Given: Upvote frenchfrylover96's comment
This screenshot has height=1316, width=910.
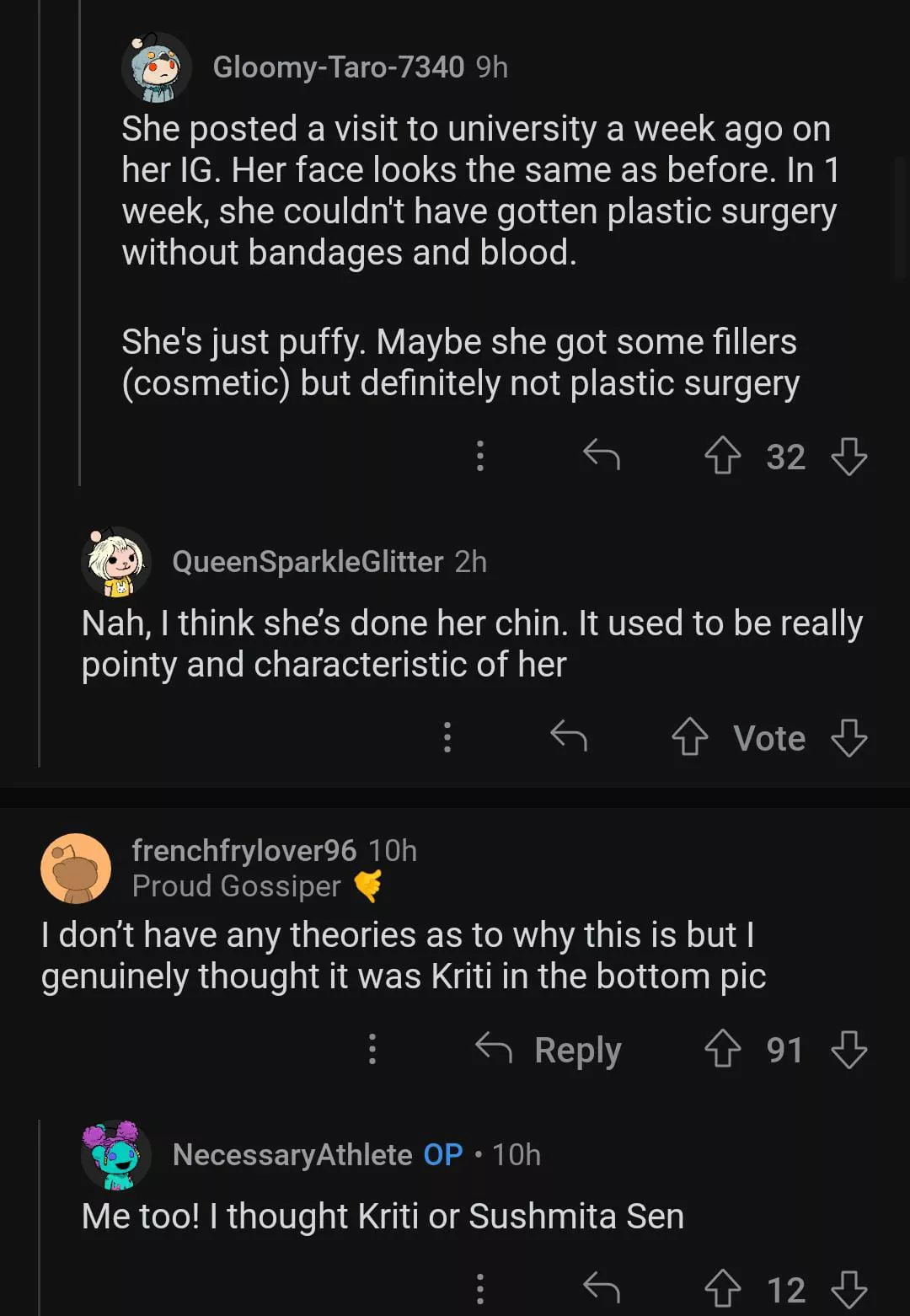Looking at the screenshot, I should pyautogui.click(x=722, y=1050).
